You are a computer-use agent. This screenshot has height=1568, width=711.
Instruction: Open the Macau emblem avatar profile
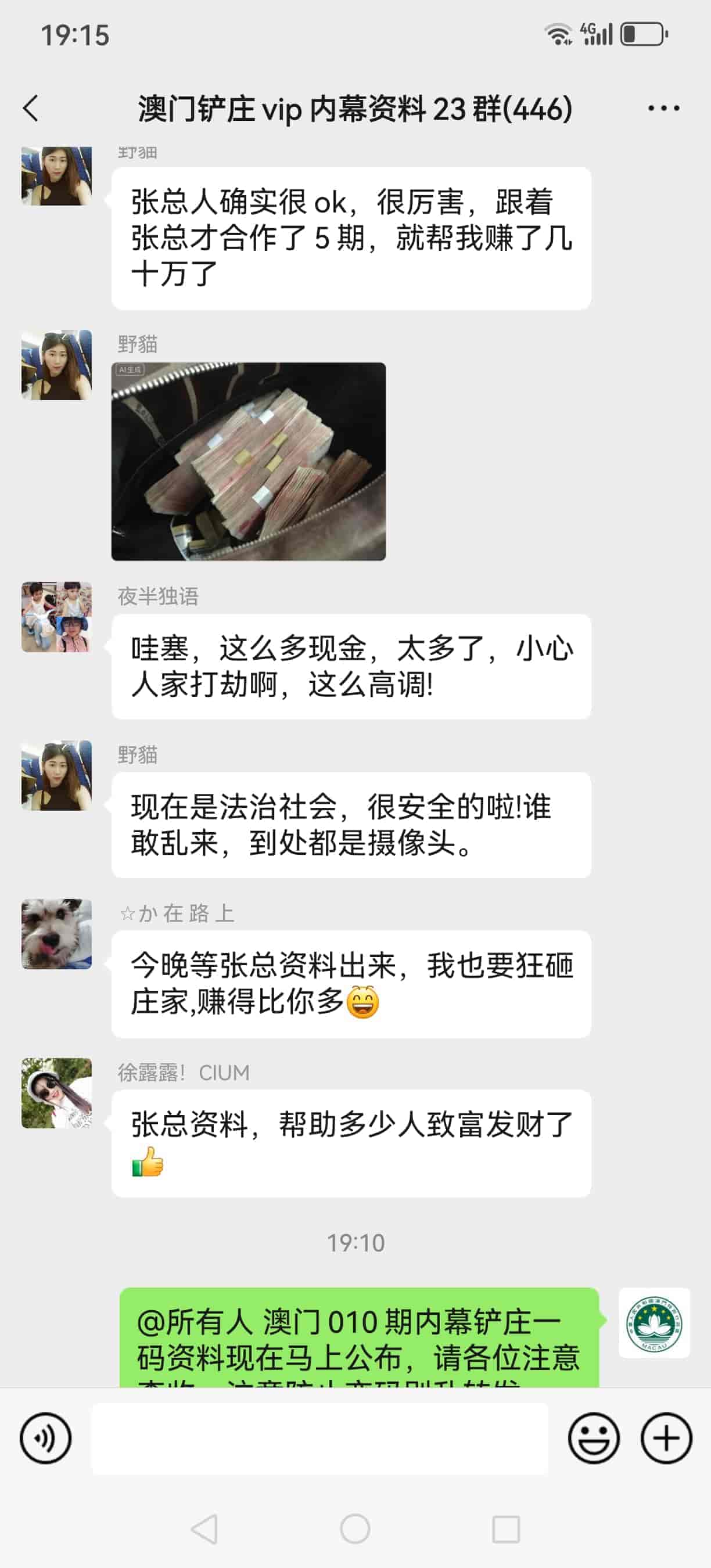(655, 1323)
